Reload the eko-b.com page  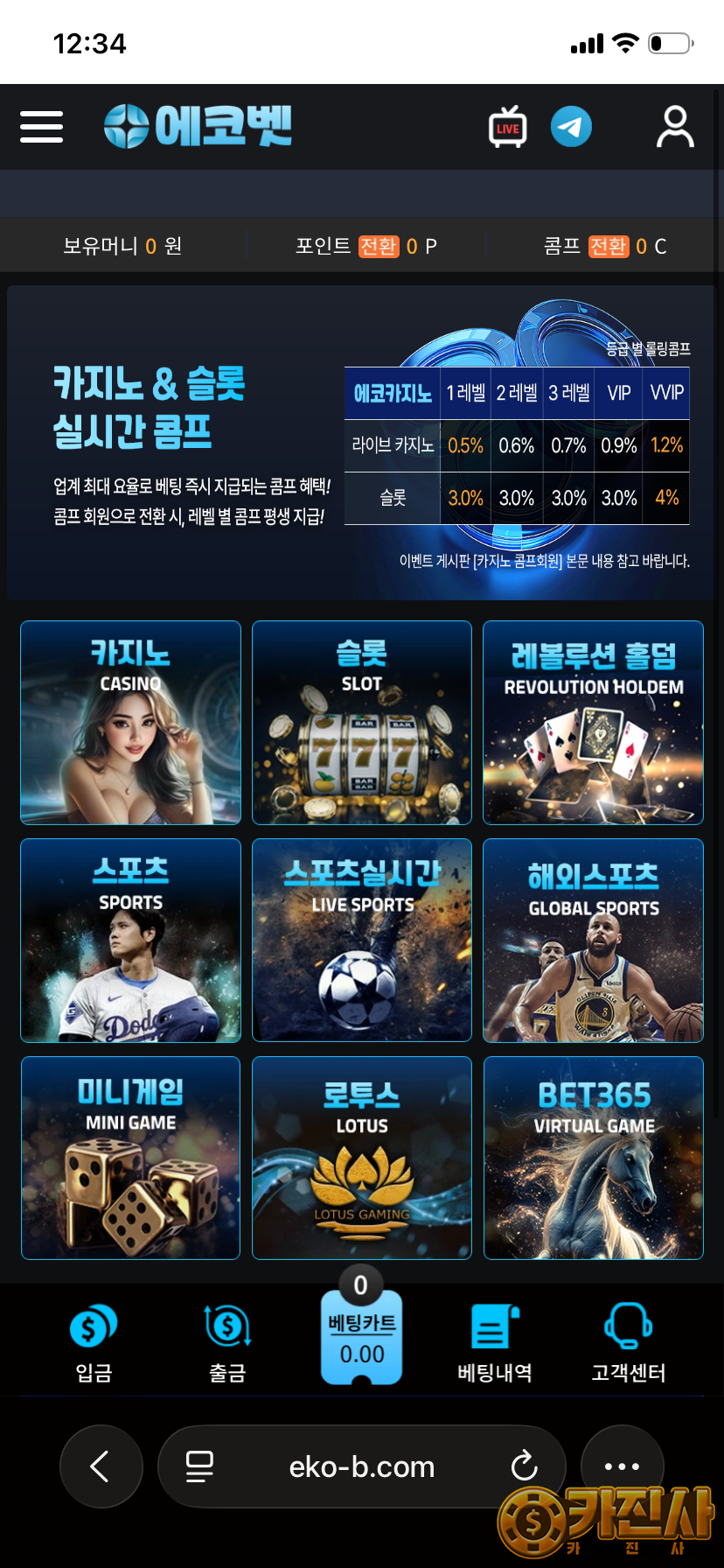[524, 1466]
